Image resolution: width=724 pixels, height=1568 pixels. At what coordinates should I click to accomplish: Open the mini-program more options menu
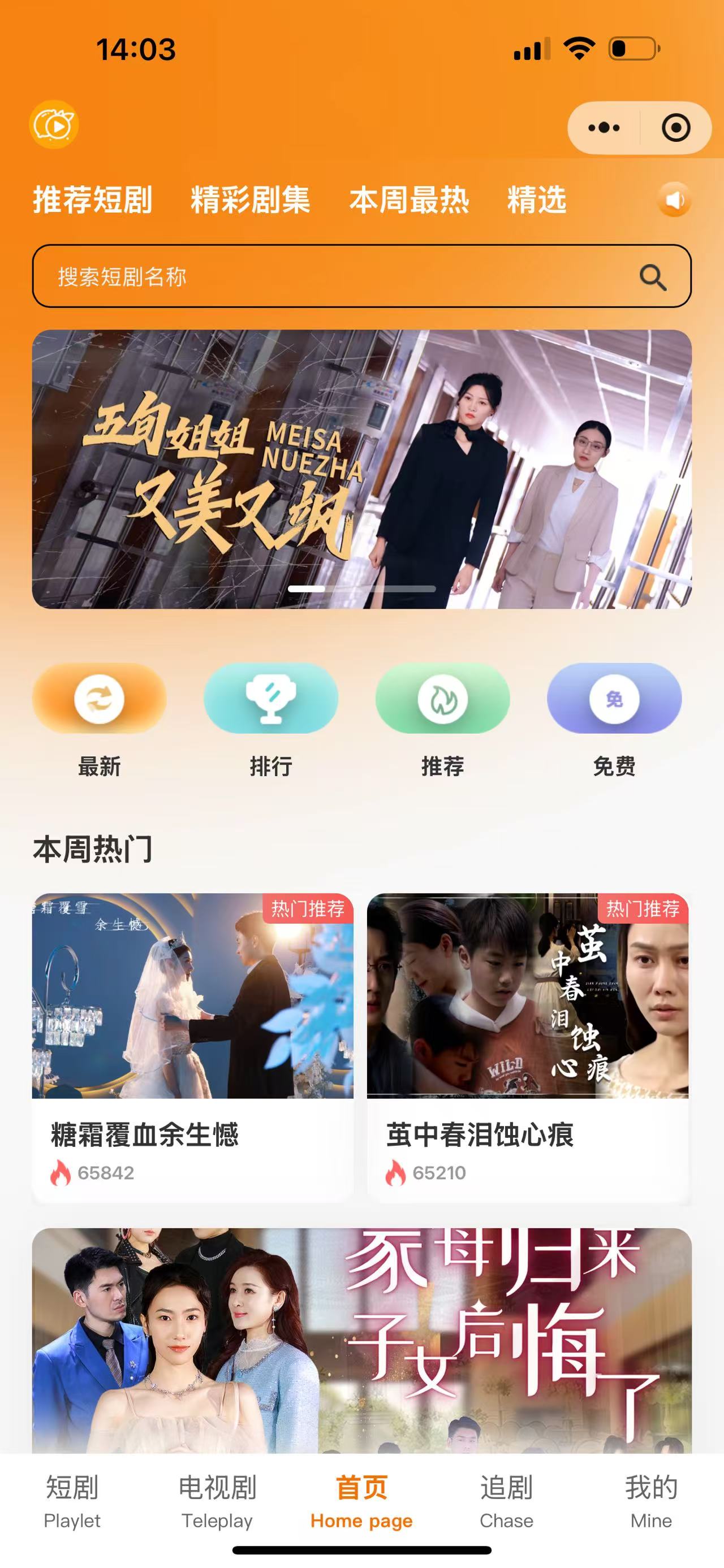(604, 128)
